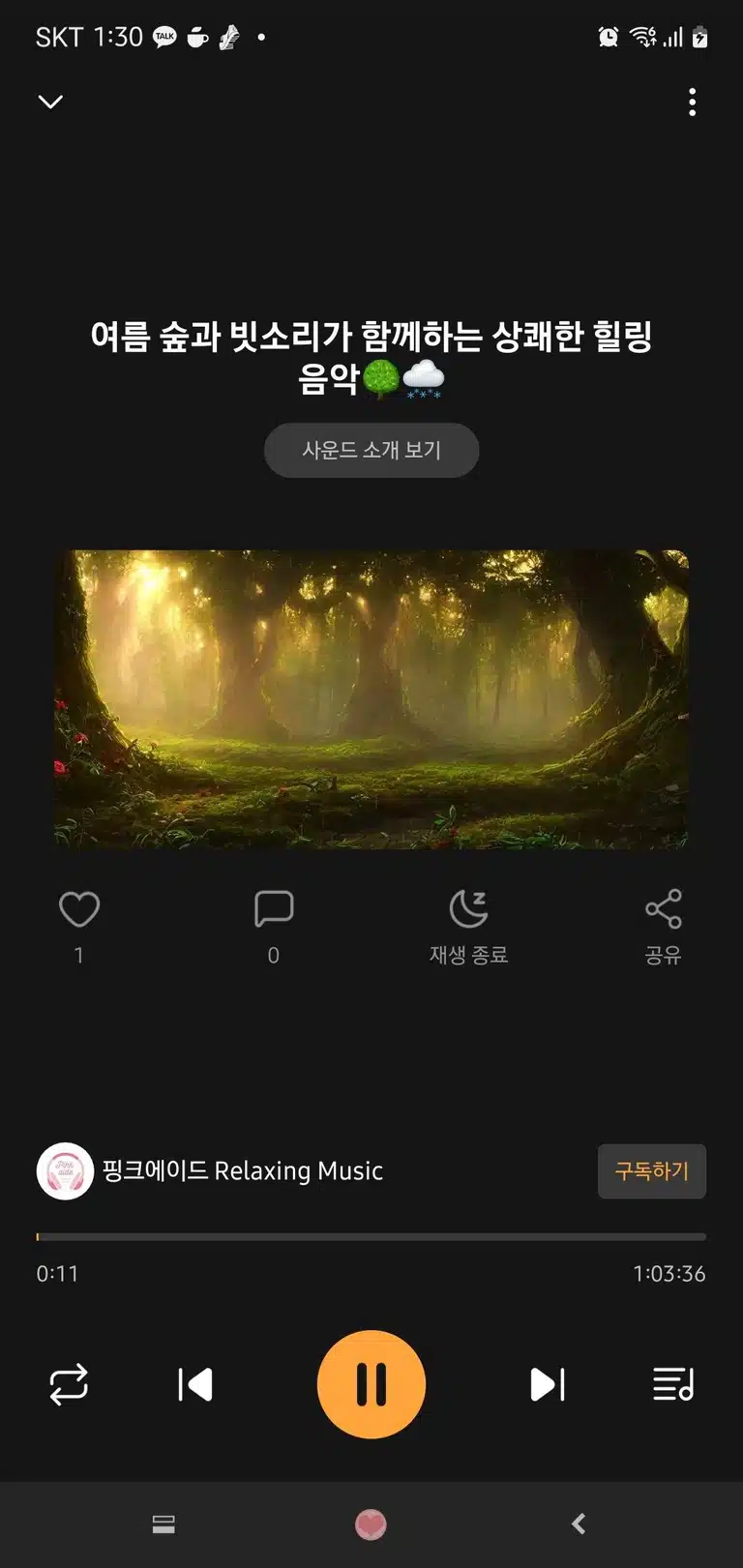Skip to the previous track
This screenshot has width=743, height=1568.
(195, 1384)
